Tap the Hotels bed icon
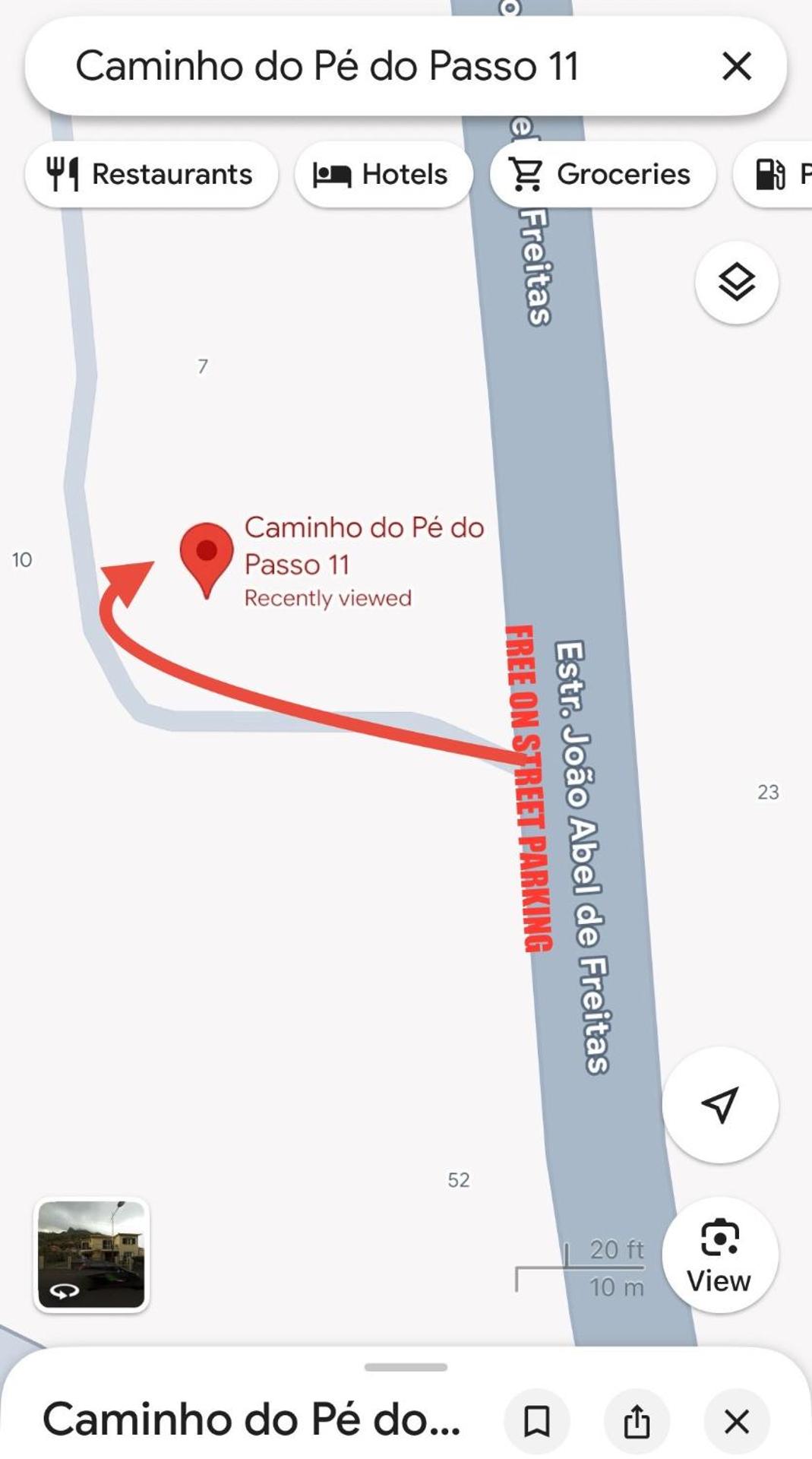 click(x=332, y=174)
